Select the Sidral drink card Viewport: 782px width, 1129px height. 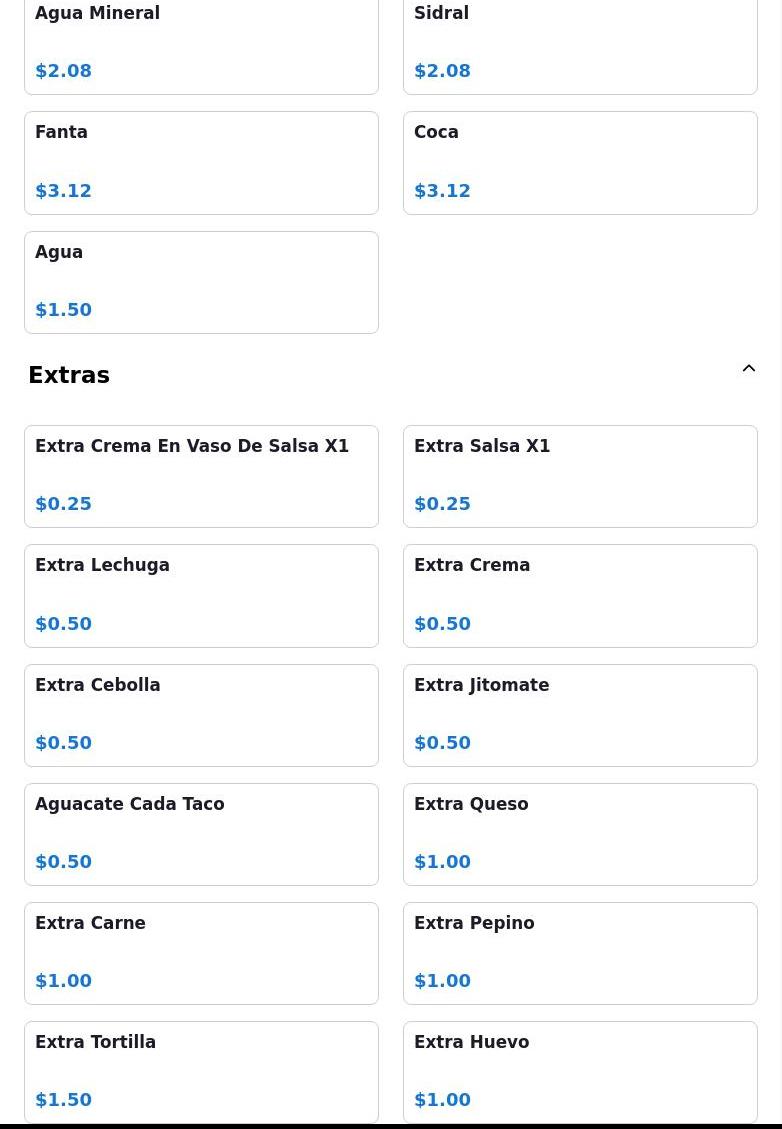click(x=580, y=42)
